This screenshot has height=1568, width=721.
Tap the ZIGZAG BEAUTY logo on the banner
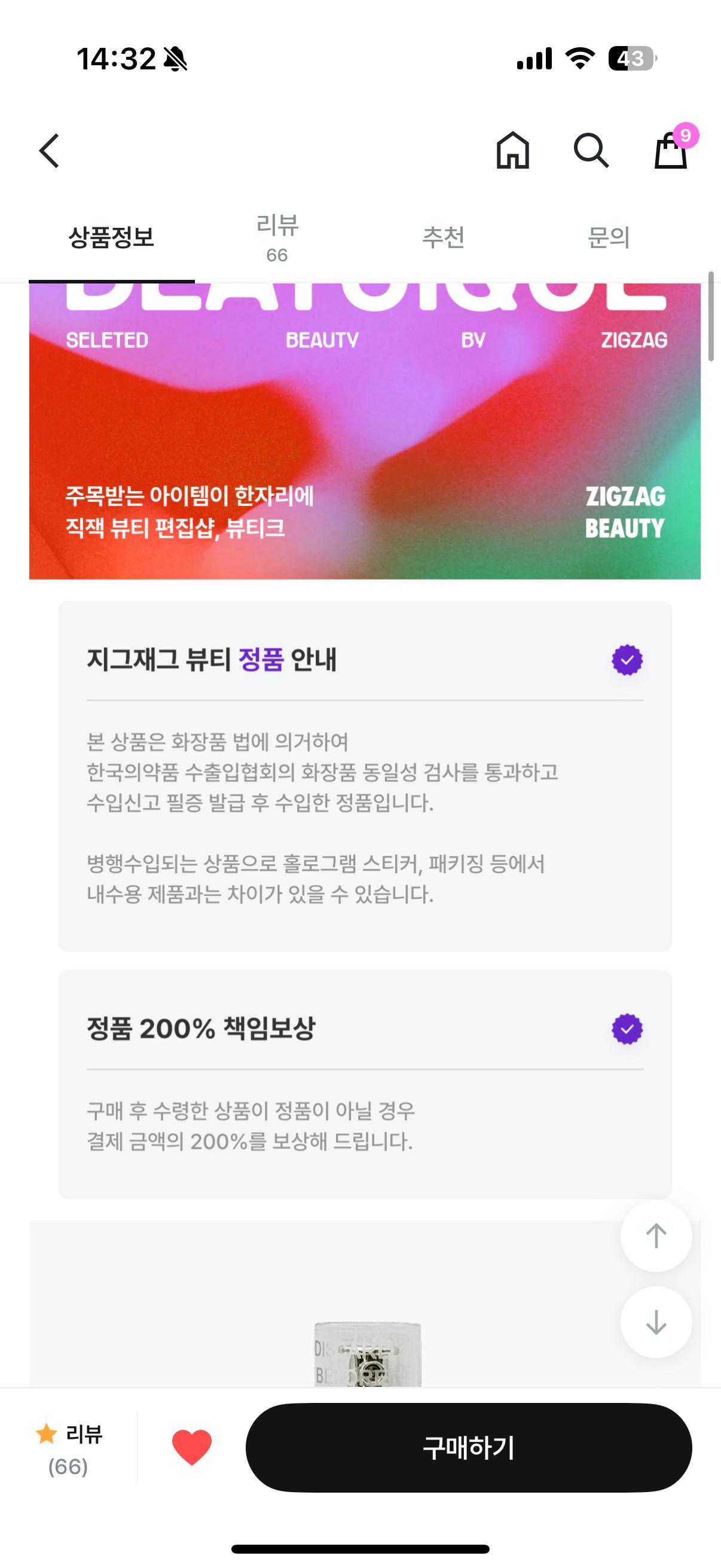[627, 513]
